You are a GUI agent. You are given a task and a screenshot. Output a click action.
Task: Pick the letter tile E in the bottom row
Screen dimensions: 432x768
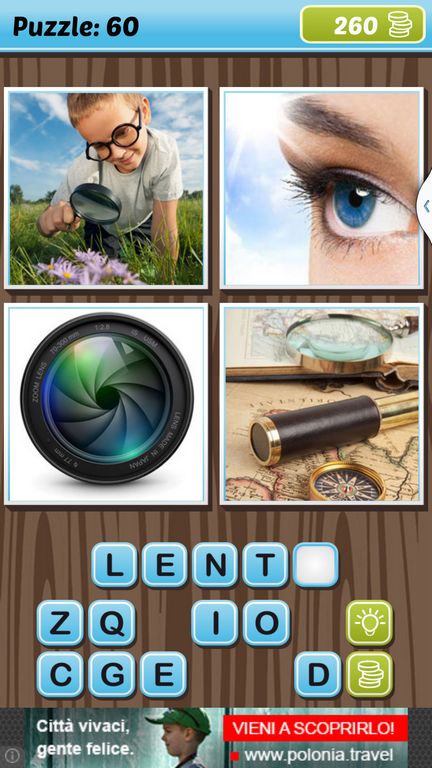[164, 674]
